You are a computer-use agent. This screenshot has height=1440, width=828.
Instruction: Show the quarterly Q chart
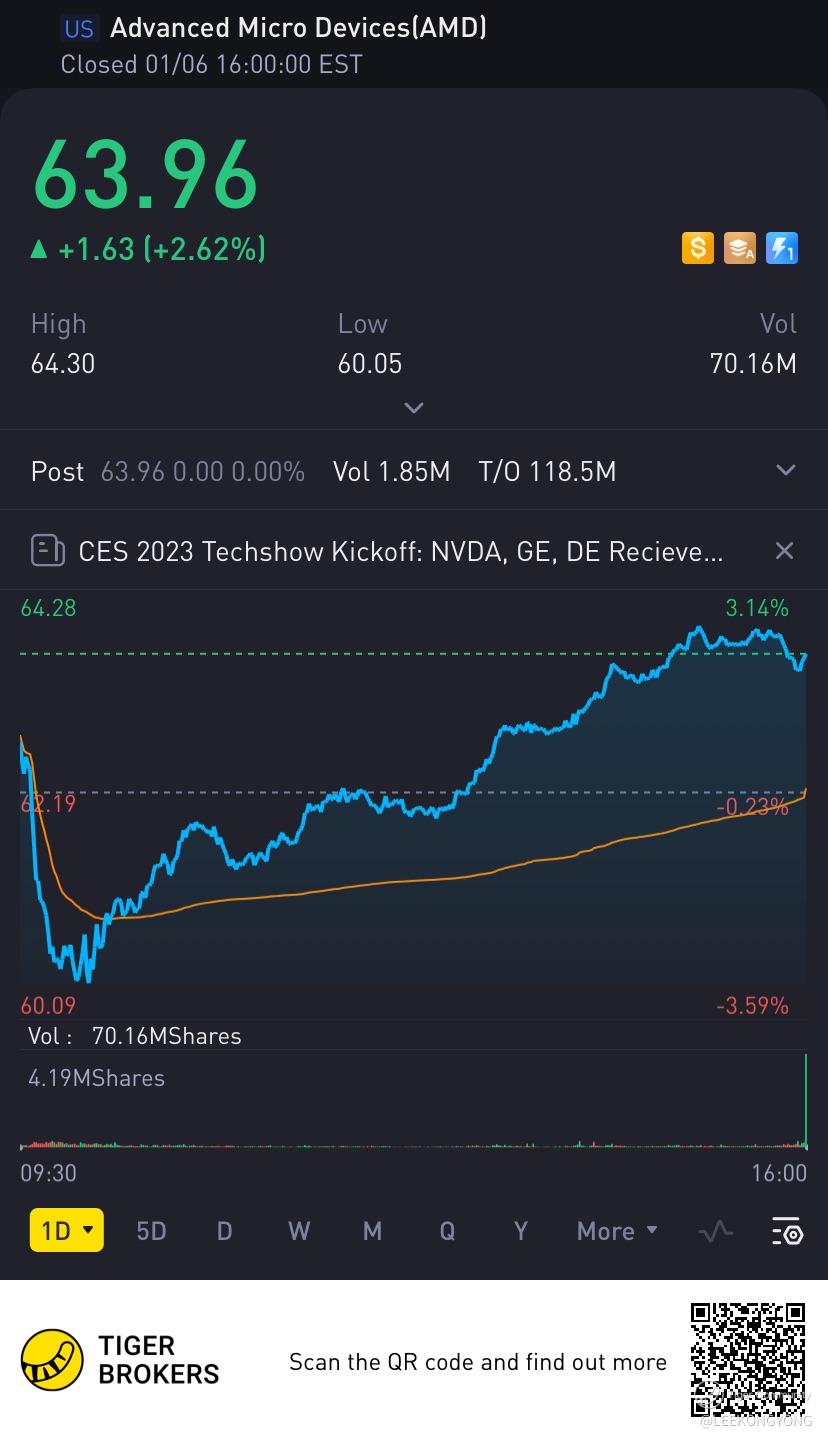[x=447, y=1231]
